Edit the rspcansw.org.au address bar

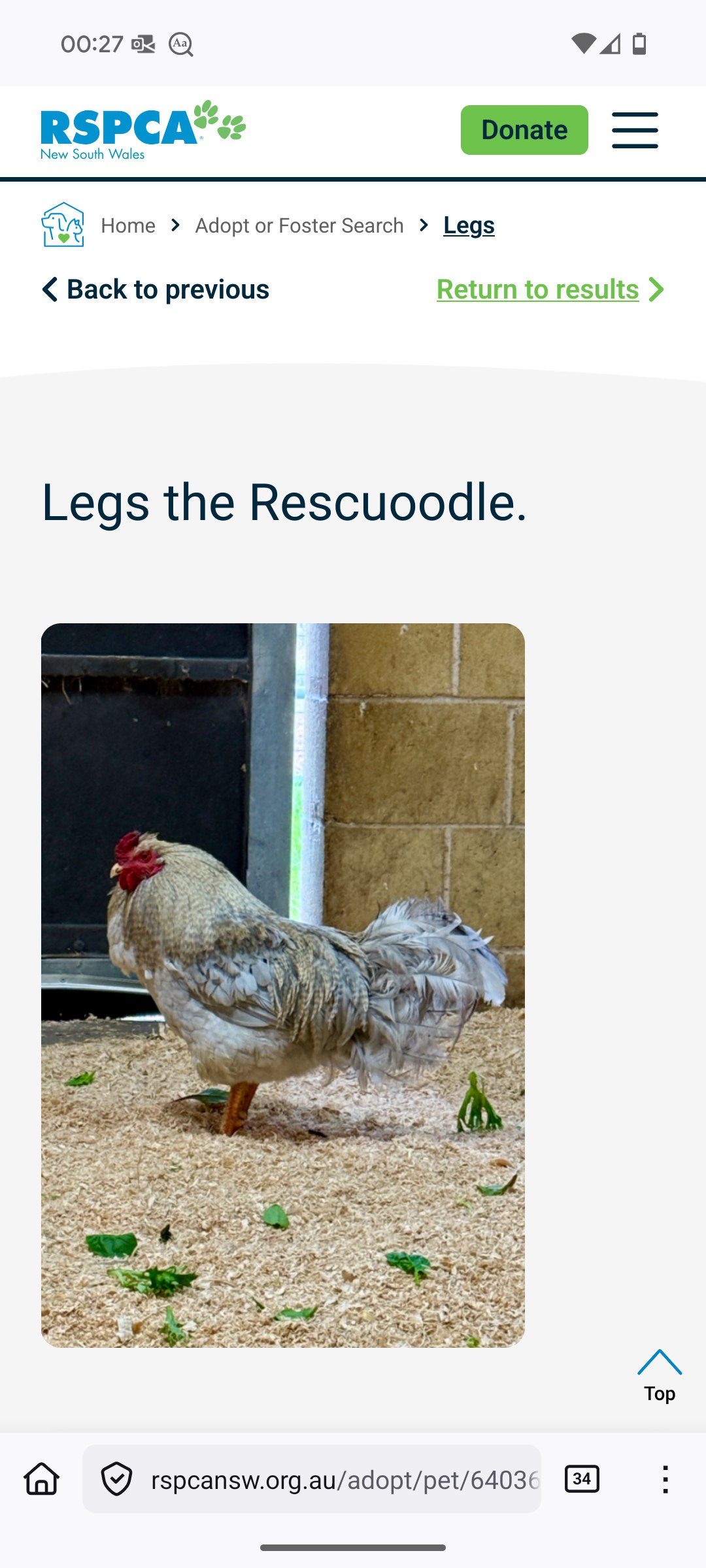coord(343,1480)
